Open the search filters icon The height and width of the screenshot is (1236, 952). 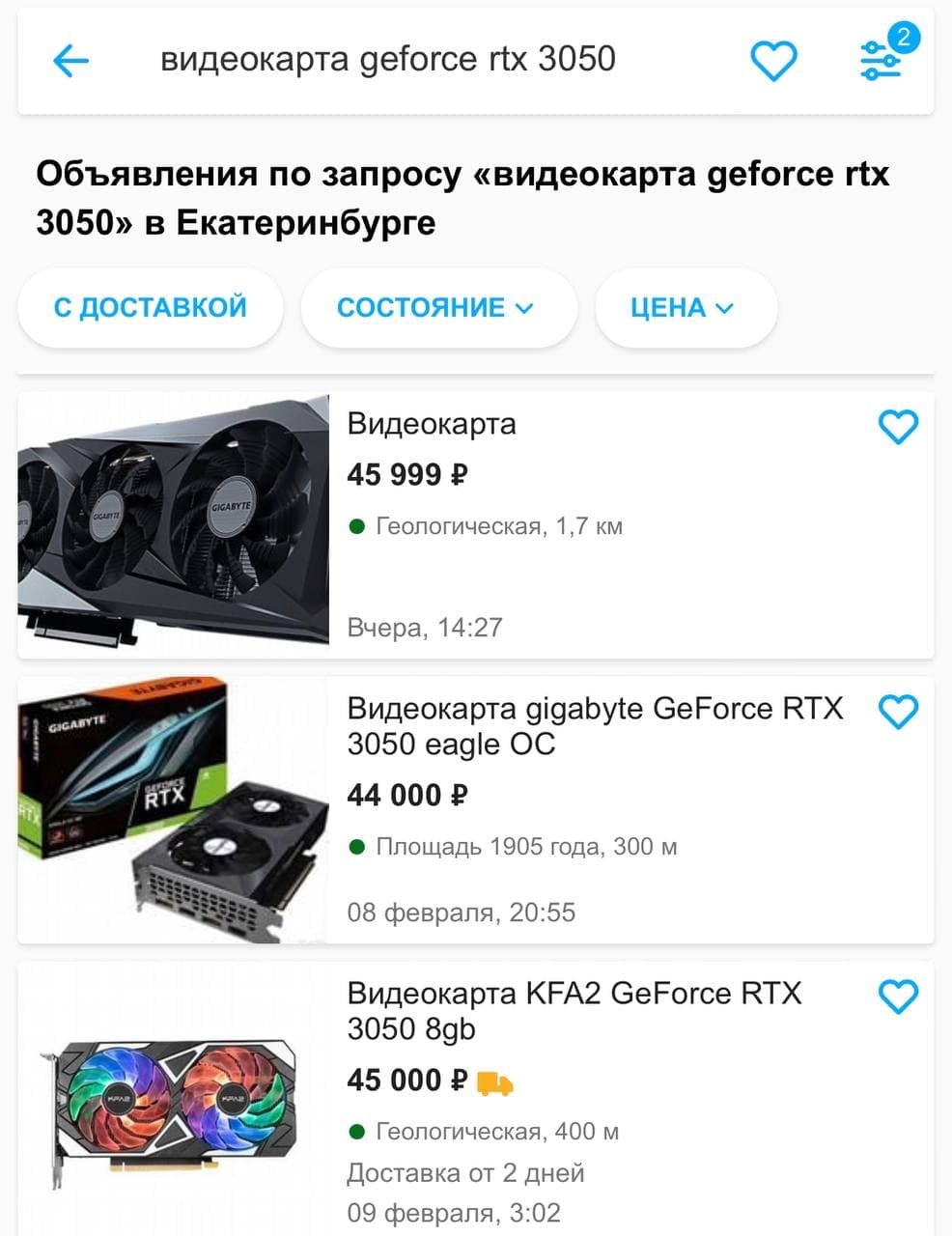point(881,61)
